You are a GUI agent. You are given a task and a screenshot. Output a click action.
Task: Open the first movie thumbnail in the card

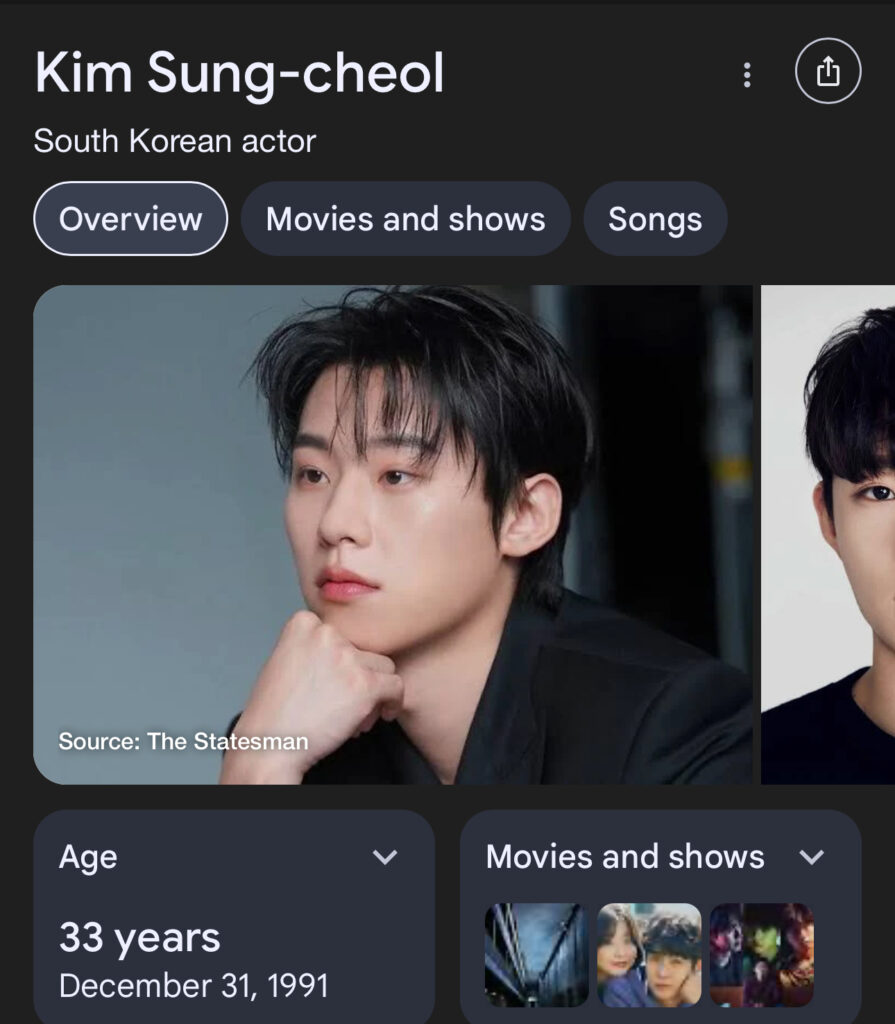[537, 955]
